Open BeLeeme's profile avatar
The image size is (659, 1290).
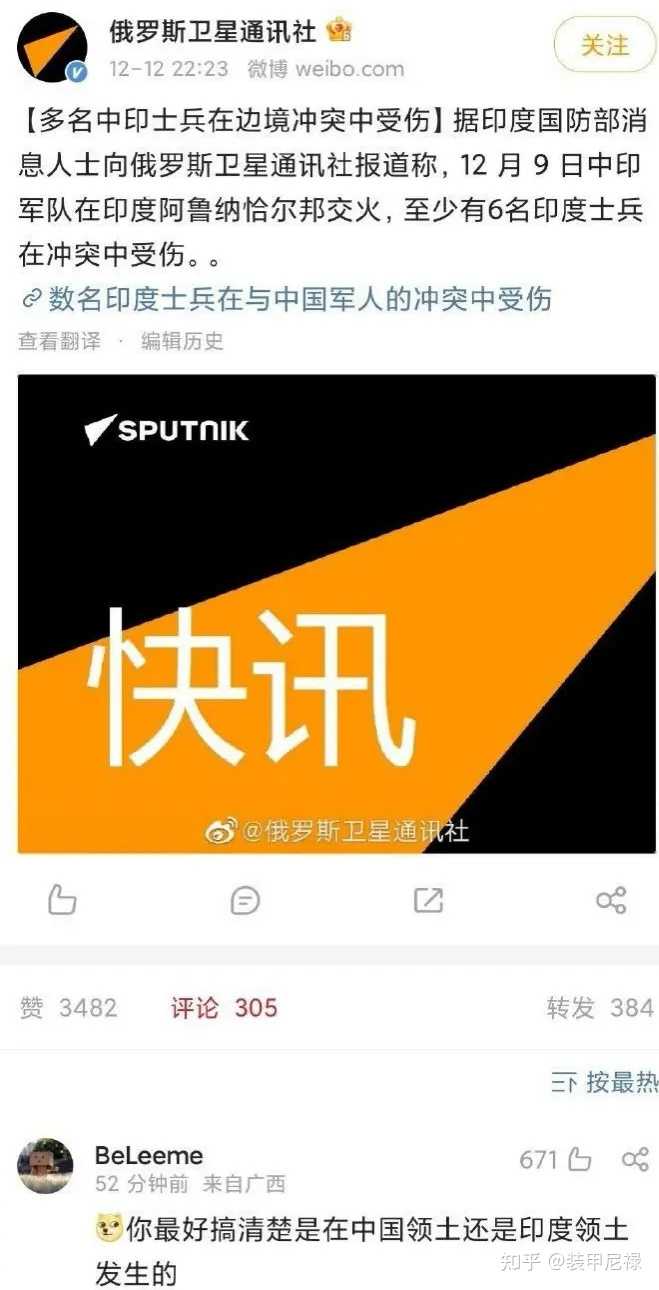45,1165
